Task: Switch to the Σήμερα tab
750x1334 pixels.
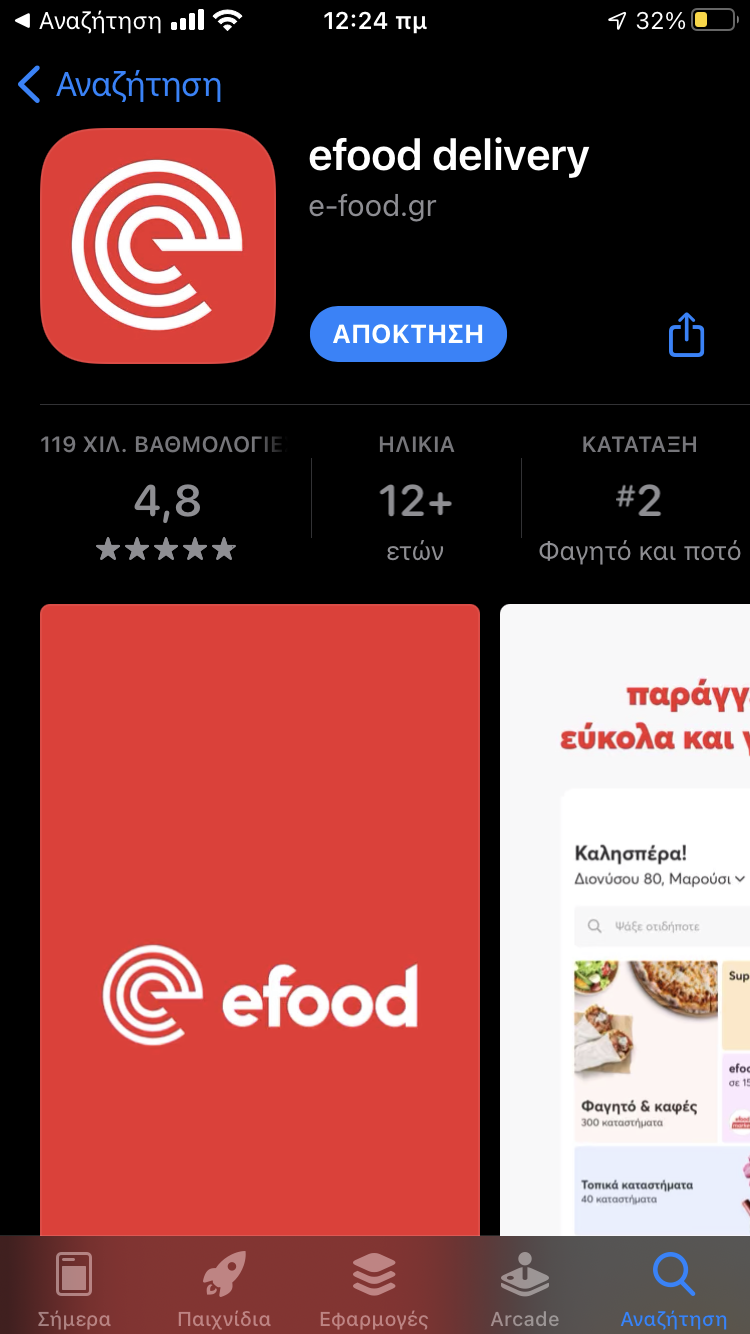Action: (74, 1288)
